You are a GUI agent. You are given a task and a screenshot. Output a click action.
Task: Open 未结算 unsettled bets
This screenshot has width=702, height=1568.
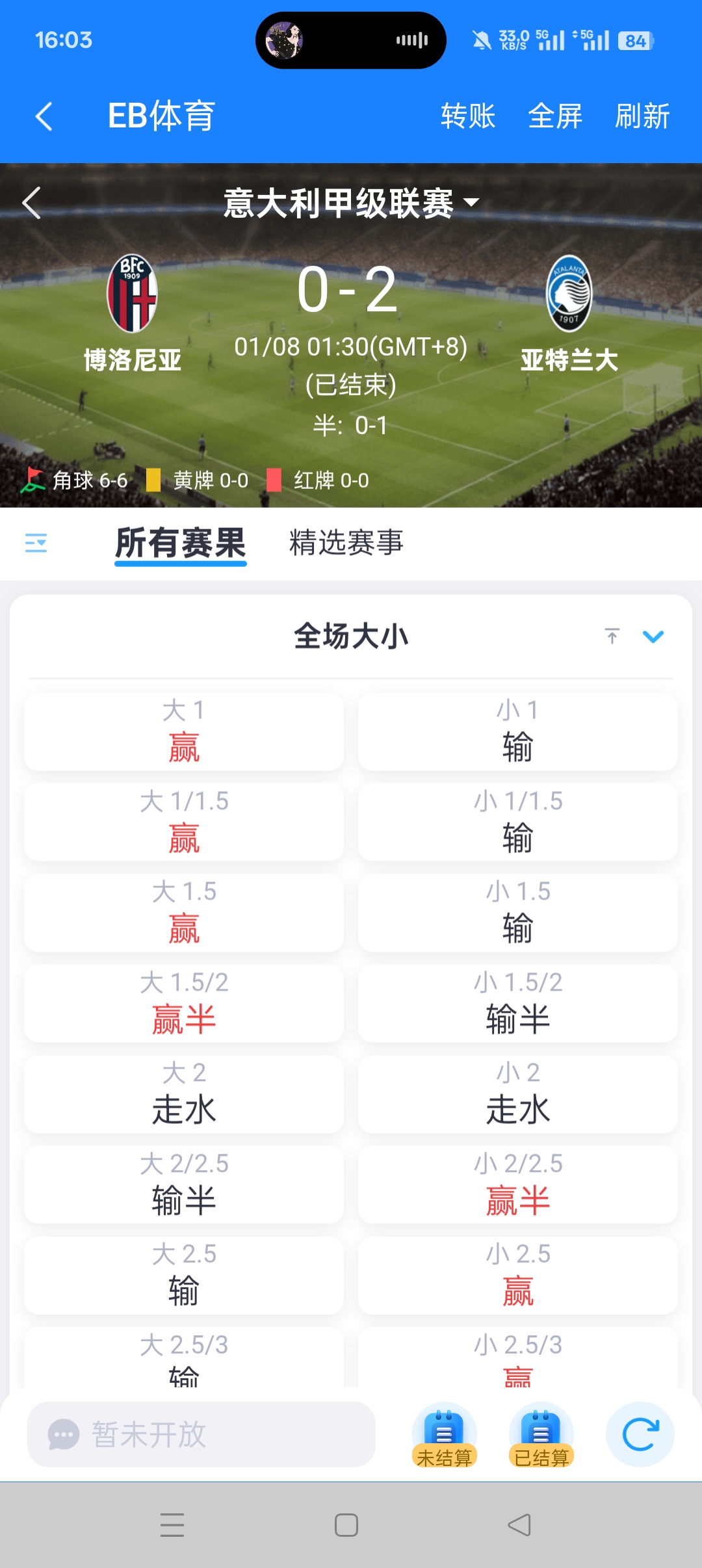tap(445, 1435)
